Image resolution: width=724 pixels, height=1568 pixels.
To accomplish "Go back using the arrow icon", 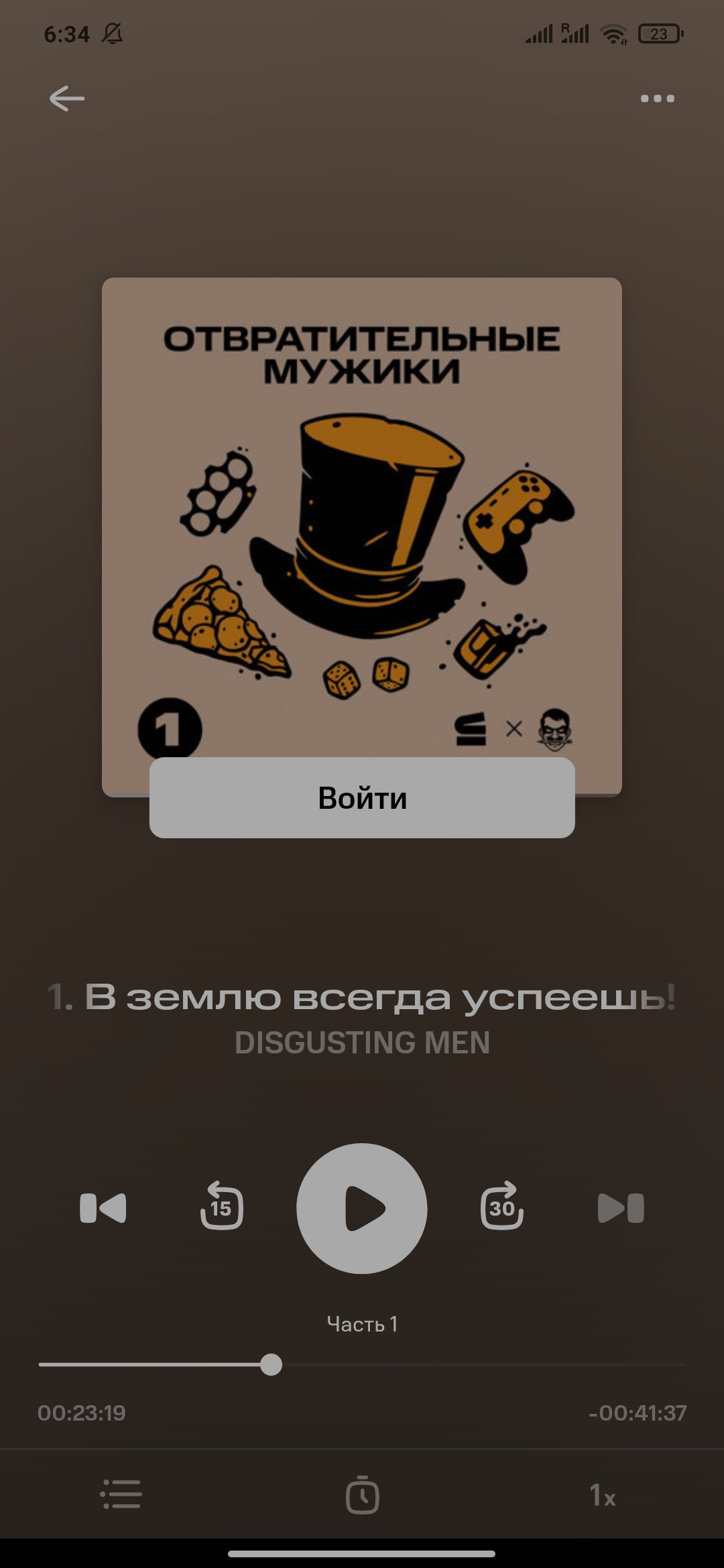I will click(67, 99).
